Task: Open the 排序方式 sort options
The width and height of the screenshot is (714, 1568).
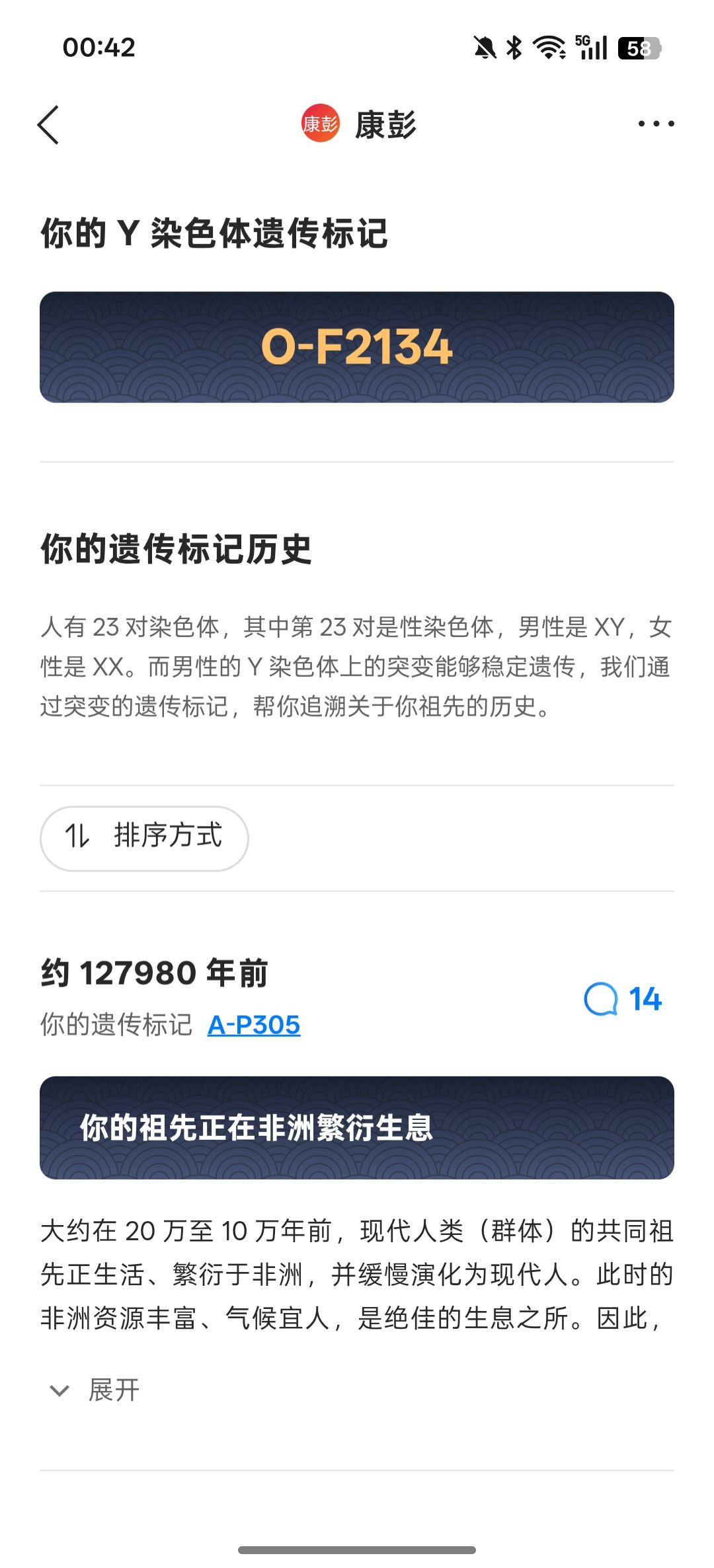Action: (144, 837)
